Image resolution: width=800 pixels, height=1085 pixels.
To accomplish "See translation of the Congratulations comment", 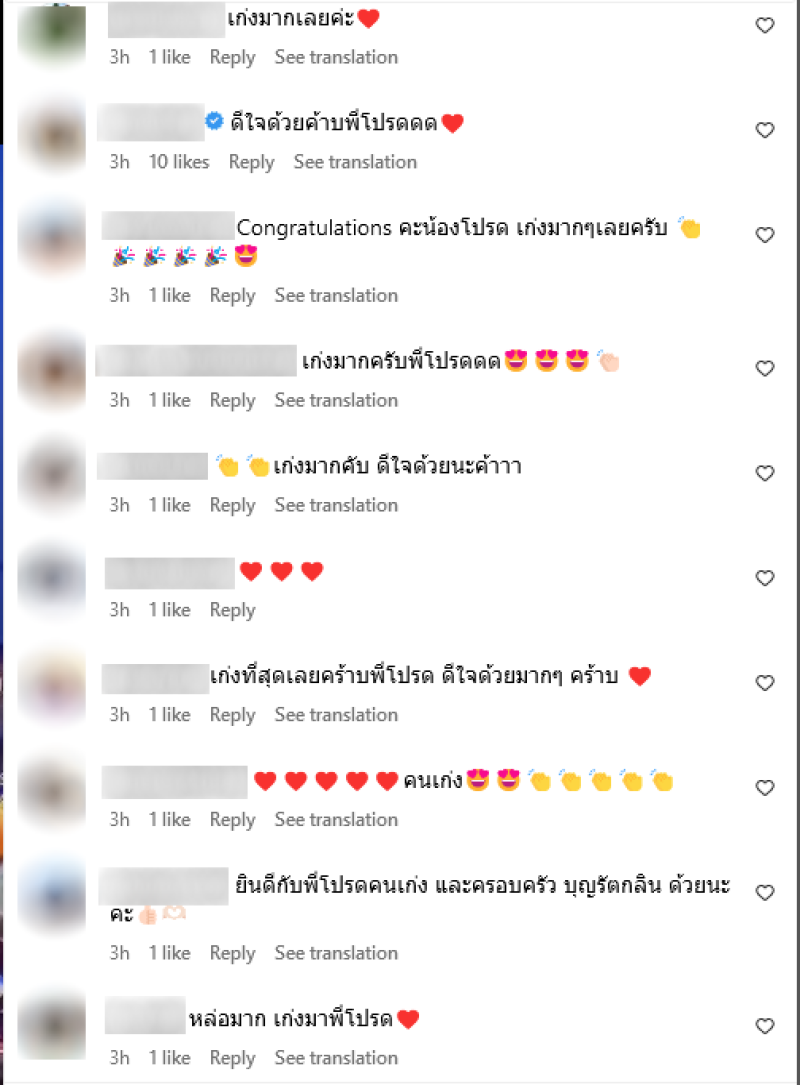I will coord(336,295).
